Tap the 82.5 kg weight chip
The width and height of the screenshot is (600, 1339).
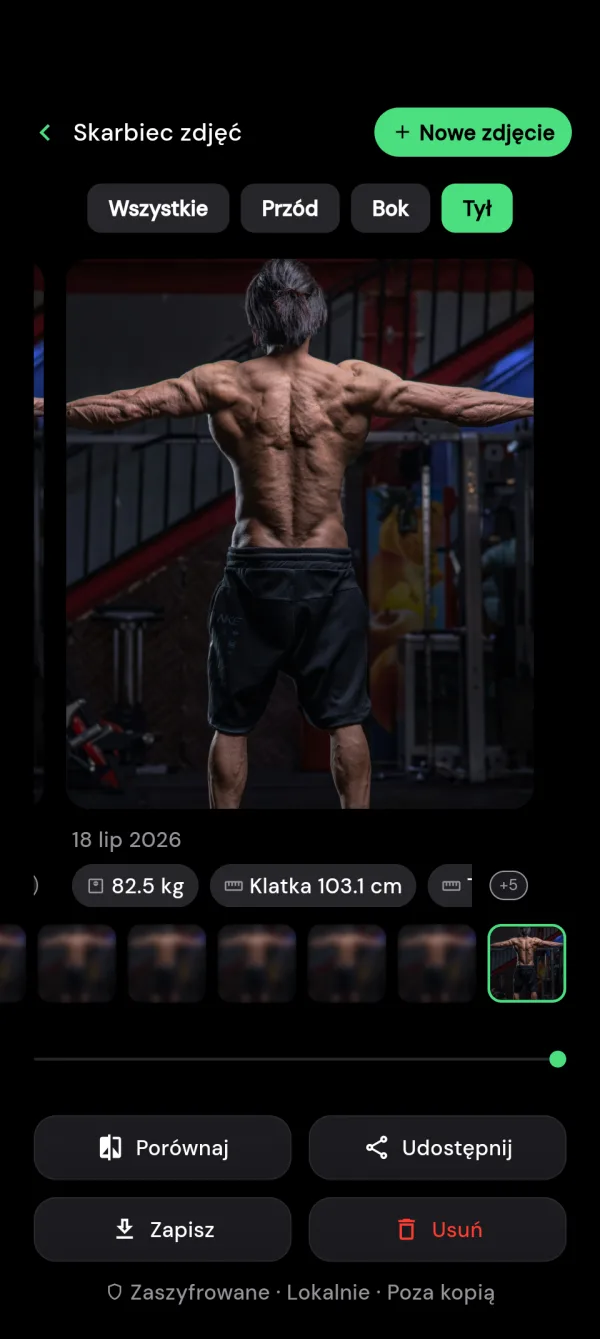click(x=135, y=886)
